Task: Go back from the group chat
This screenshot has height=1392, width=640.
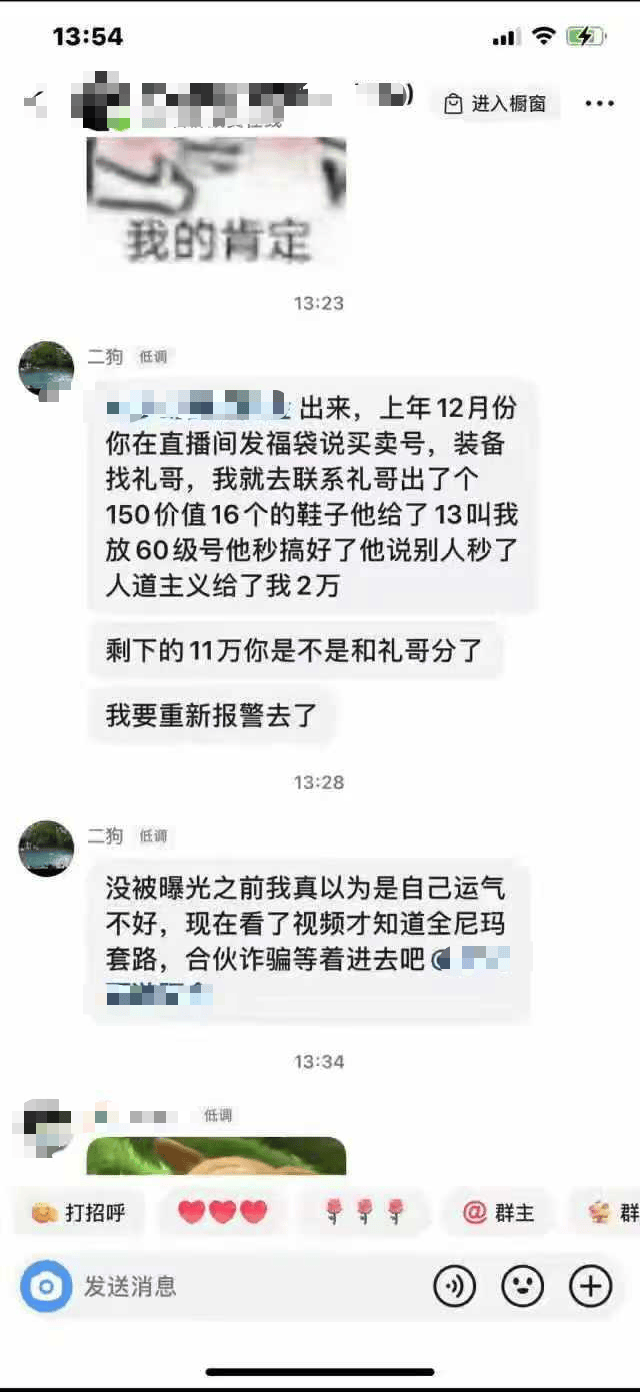Action: pyautogui.click(x=36, y=101)
